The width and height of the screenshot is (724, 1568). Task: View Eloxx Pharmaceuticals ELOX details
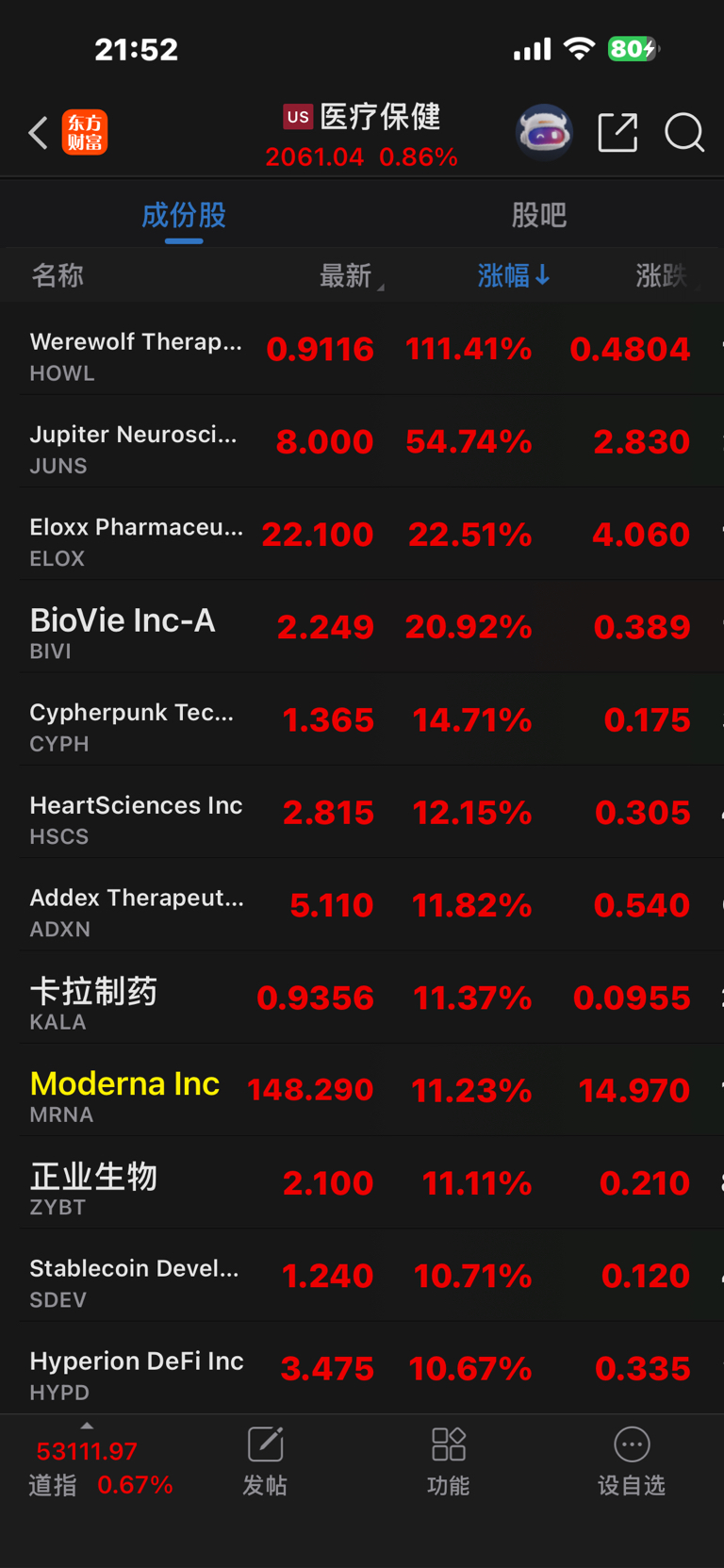[362, 534]
